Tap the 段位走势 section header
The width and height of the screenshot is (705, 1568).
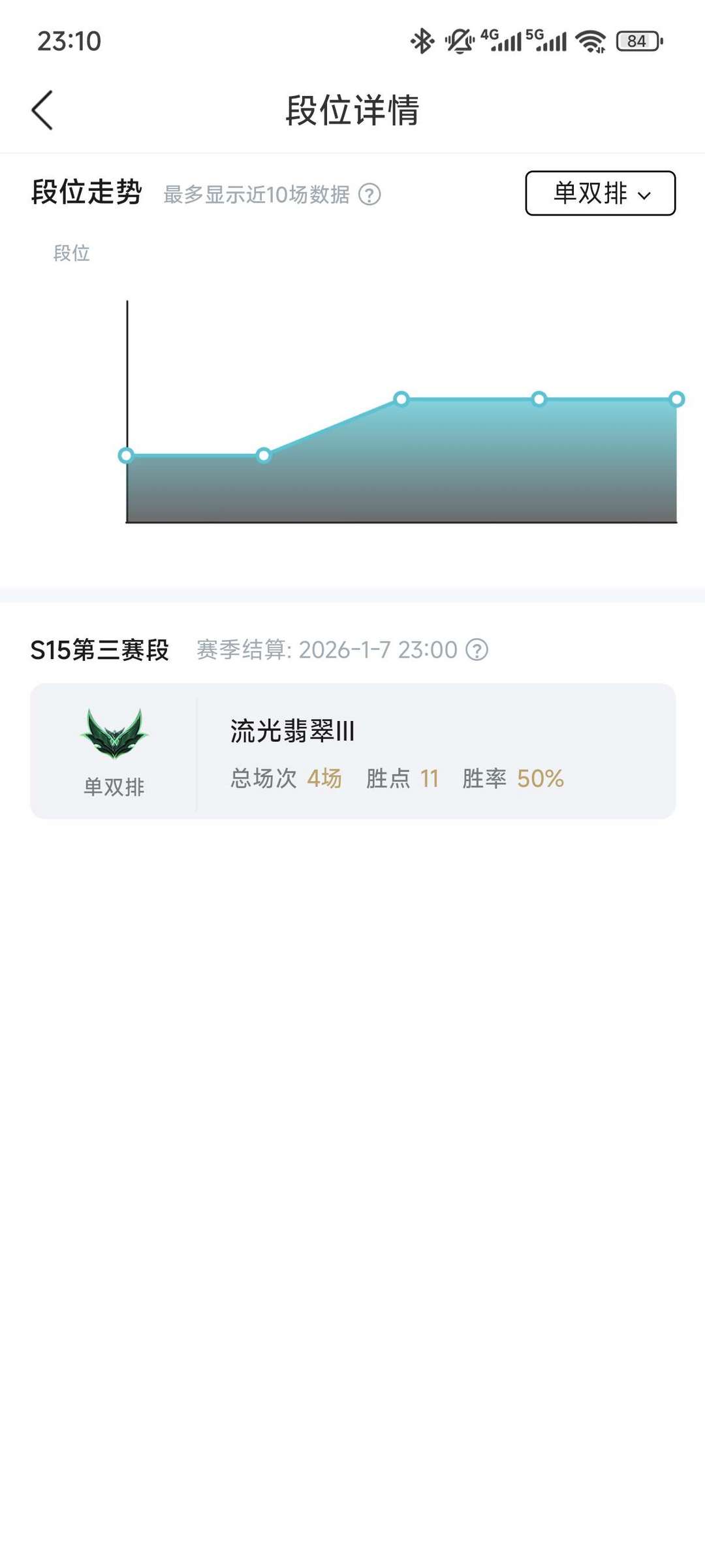[86, 192]
